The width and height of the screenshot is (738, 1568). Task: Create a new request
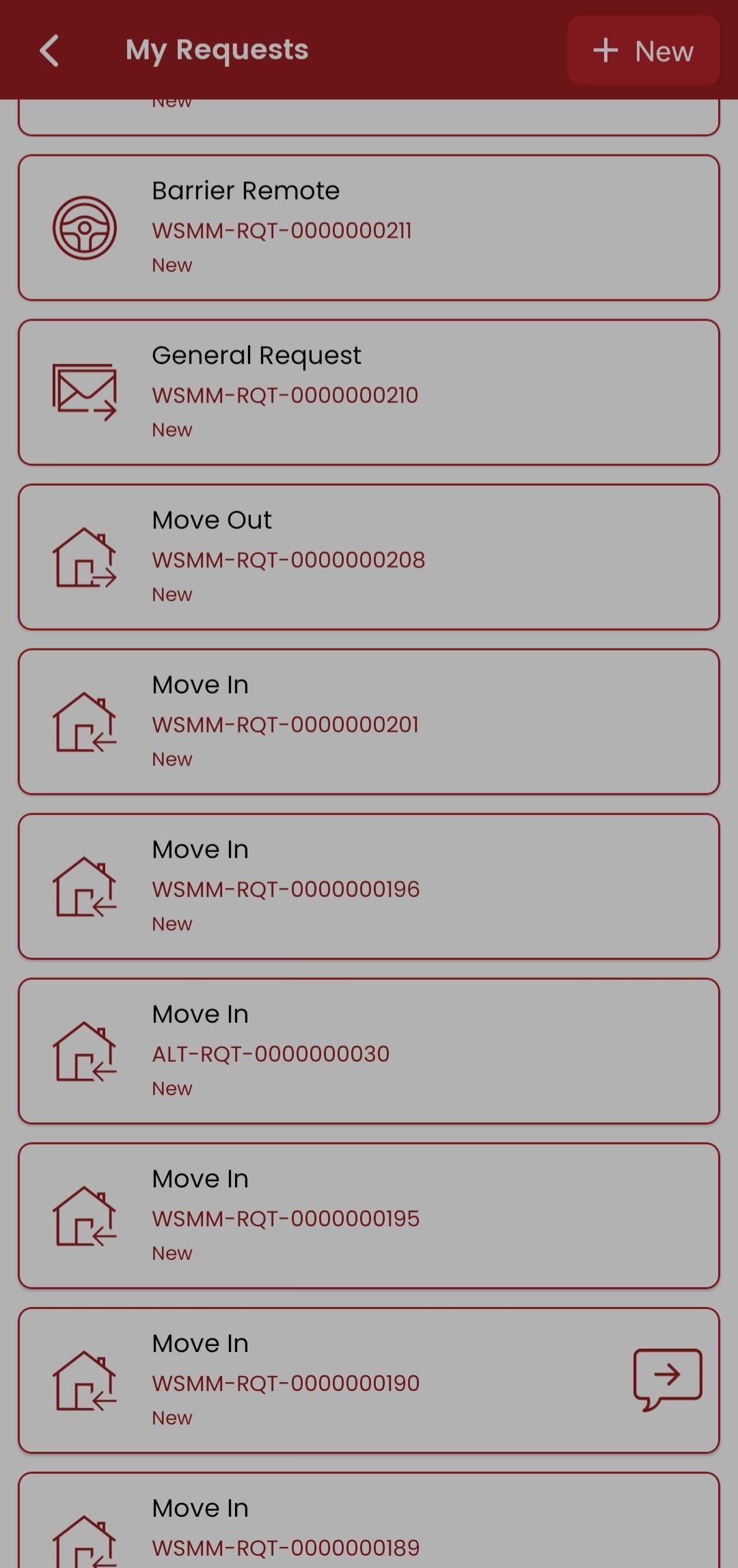(643, 51)
